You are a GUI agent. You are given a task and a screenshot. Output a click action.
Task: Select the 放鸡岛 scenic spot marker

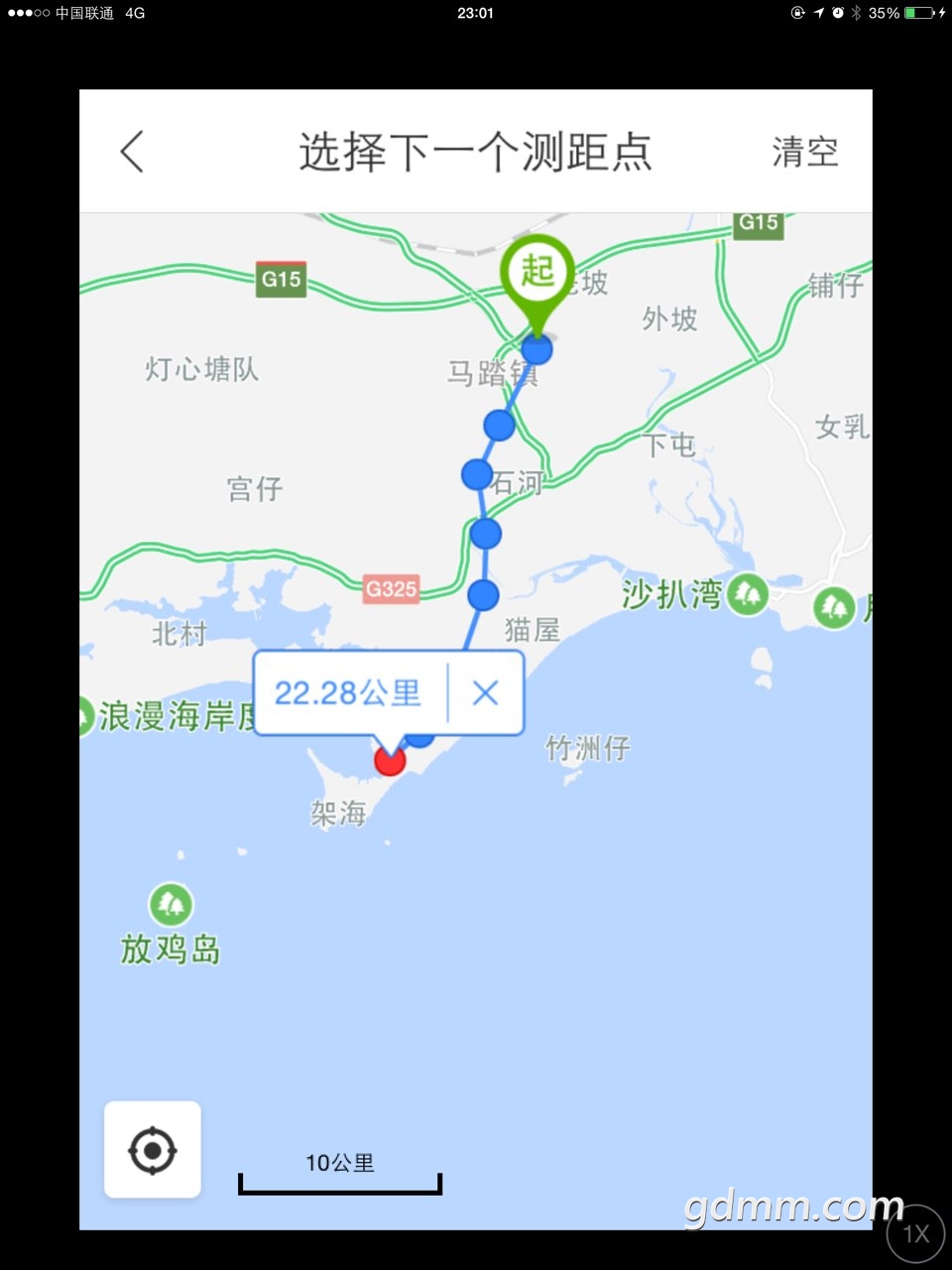(171, 904)
